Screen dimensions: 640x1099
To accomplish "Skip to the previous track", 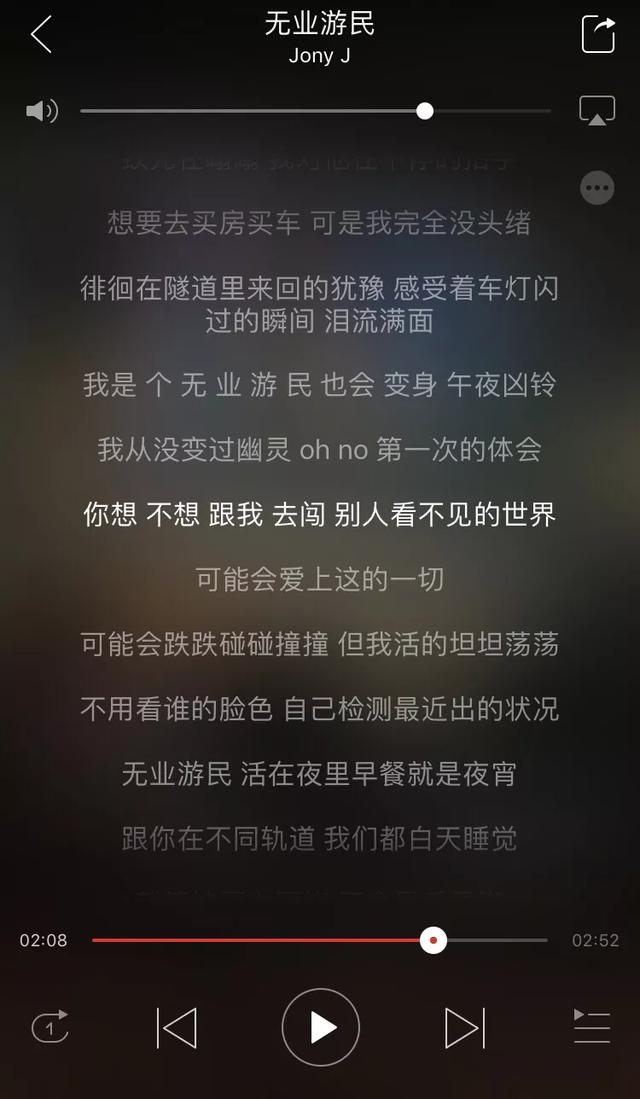I will [x=177, y=1027].
